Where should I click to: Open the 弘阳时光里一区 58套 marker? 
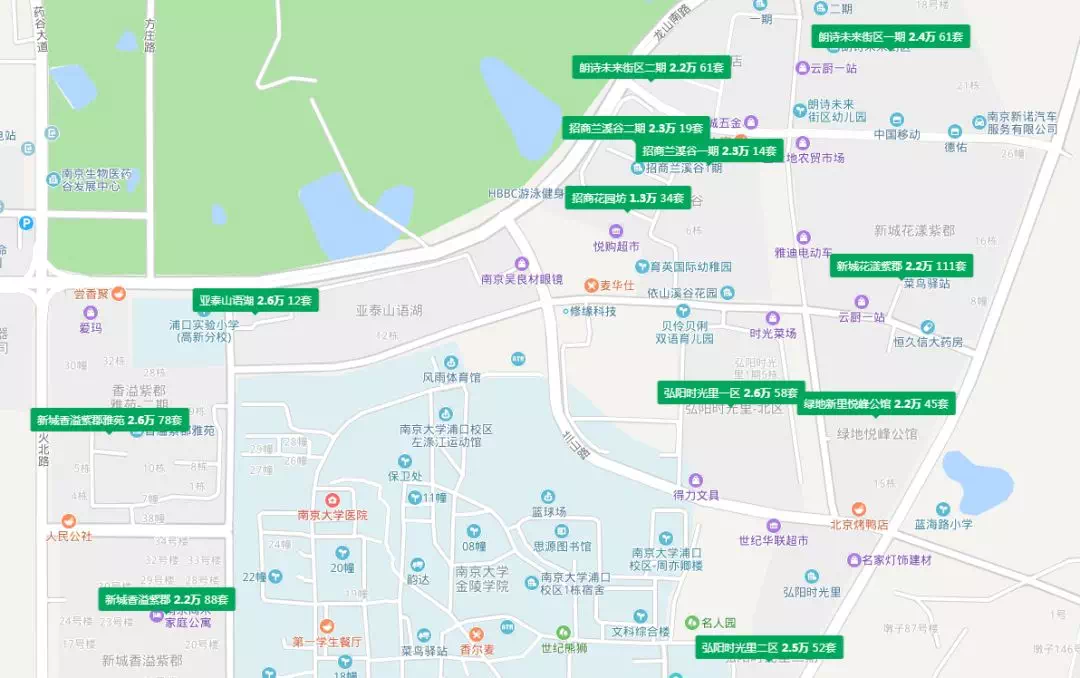(731, 393)
